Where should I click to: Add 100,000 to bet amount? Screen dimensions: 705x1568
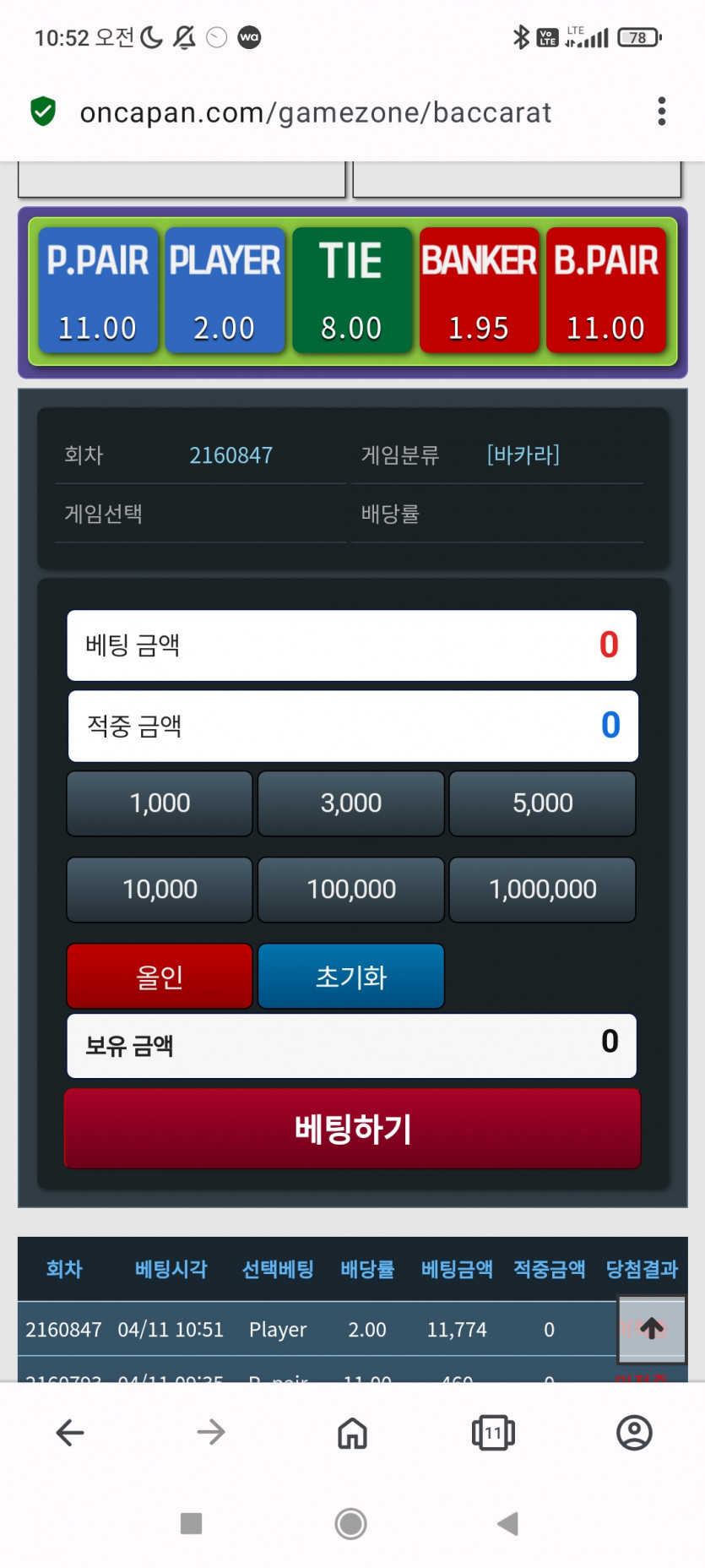(x=350, y=889)
